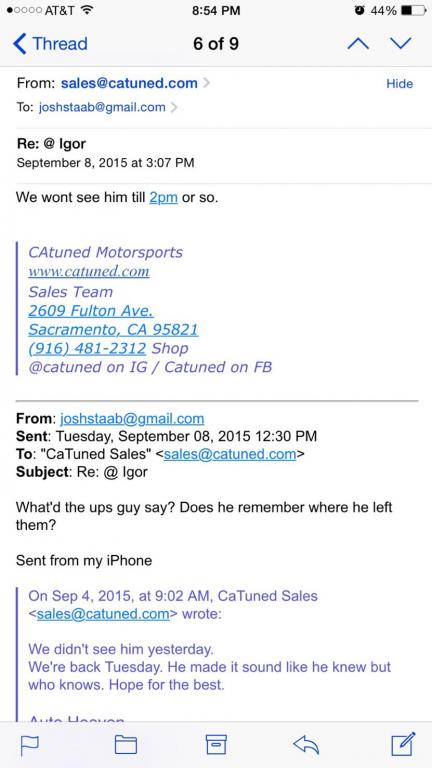Tap joshstaab@gmail.com in the quoted From line
Image resolution: width=432 pixels, height=768 pixels.
tap(132, 419)
